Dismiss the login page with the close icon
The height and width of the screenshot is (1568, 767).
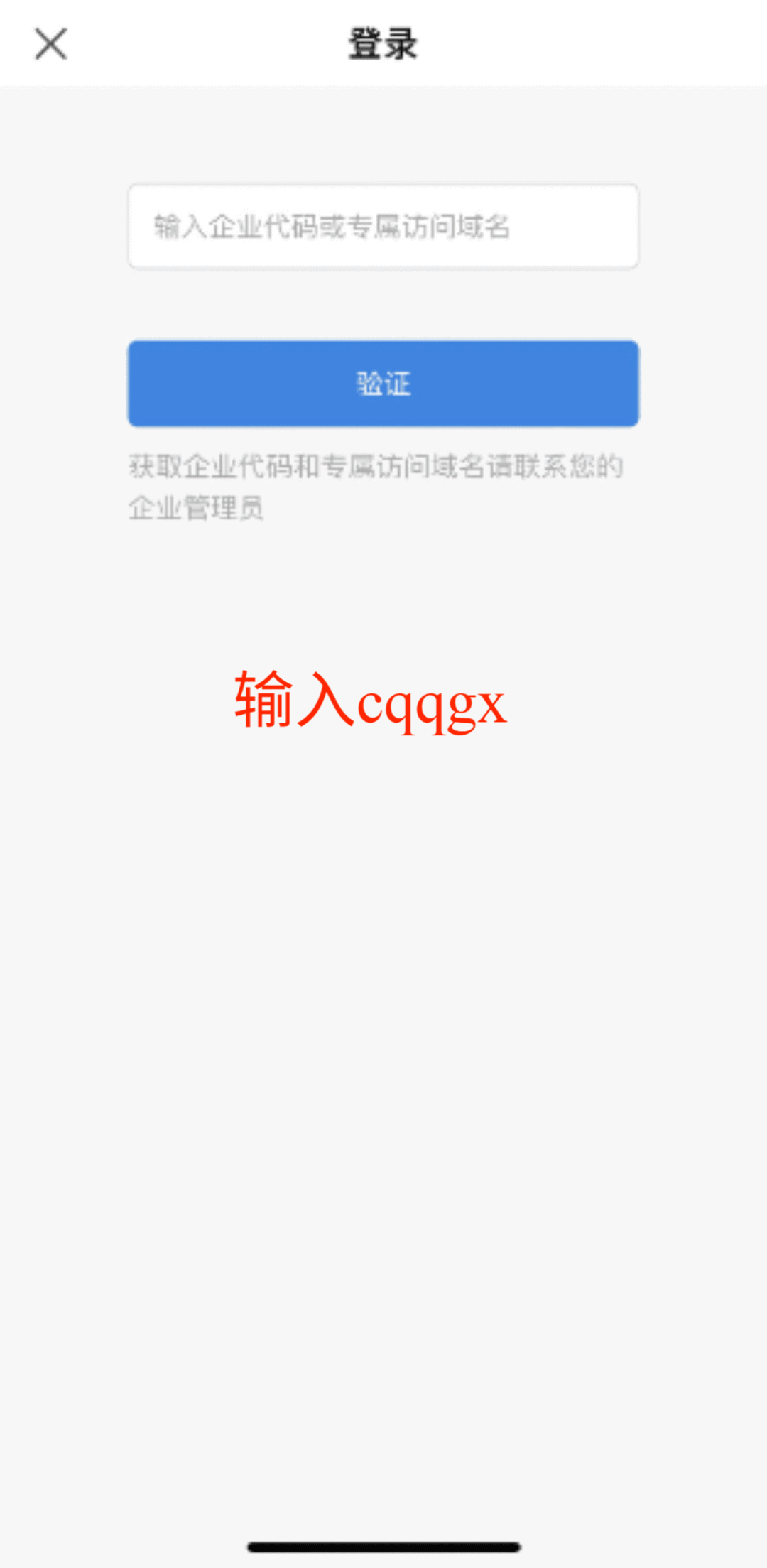[x=50, y=43]
